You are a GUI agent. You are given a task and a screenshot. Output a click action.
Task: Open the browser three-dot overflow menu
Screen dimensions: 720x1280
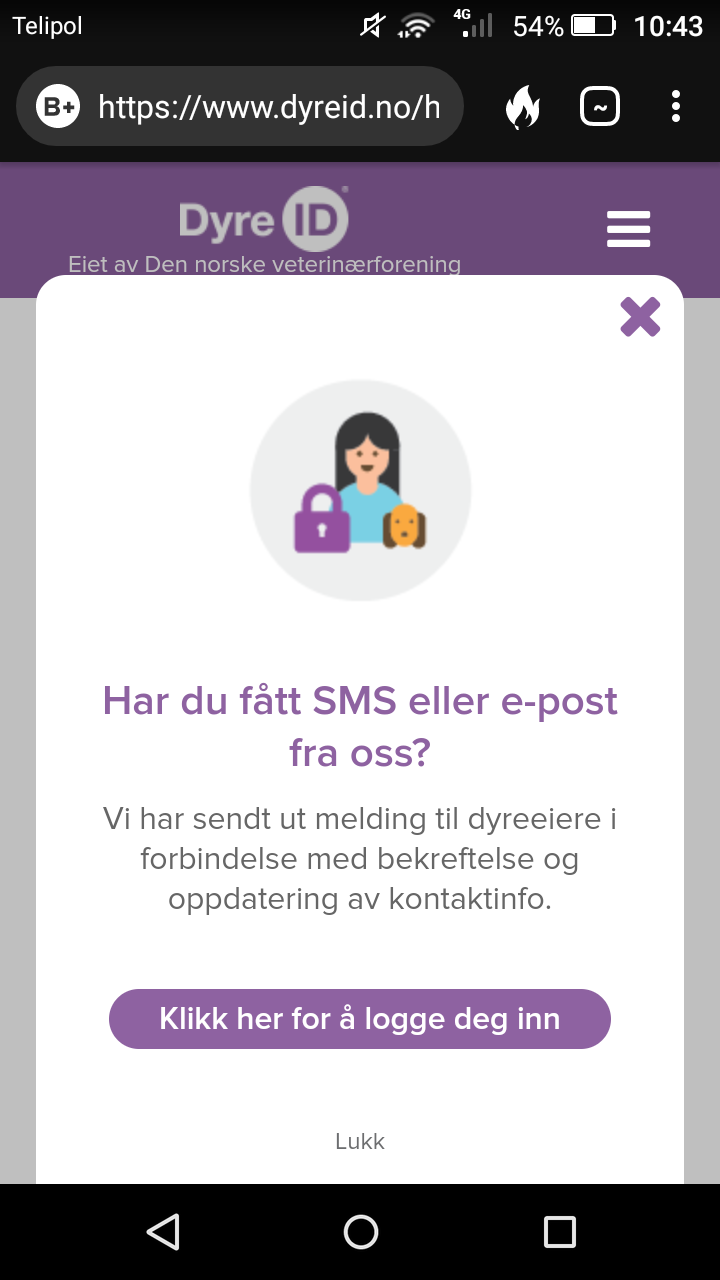coord(676,106)
